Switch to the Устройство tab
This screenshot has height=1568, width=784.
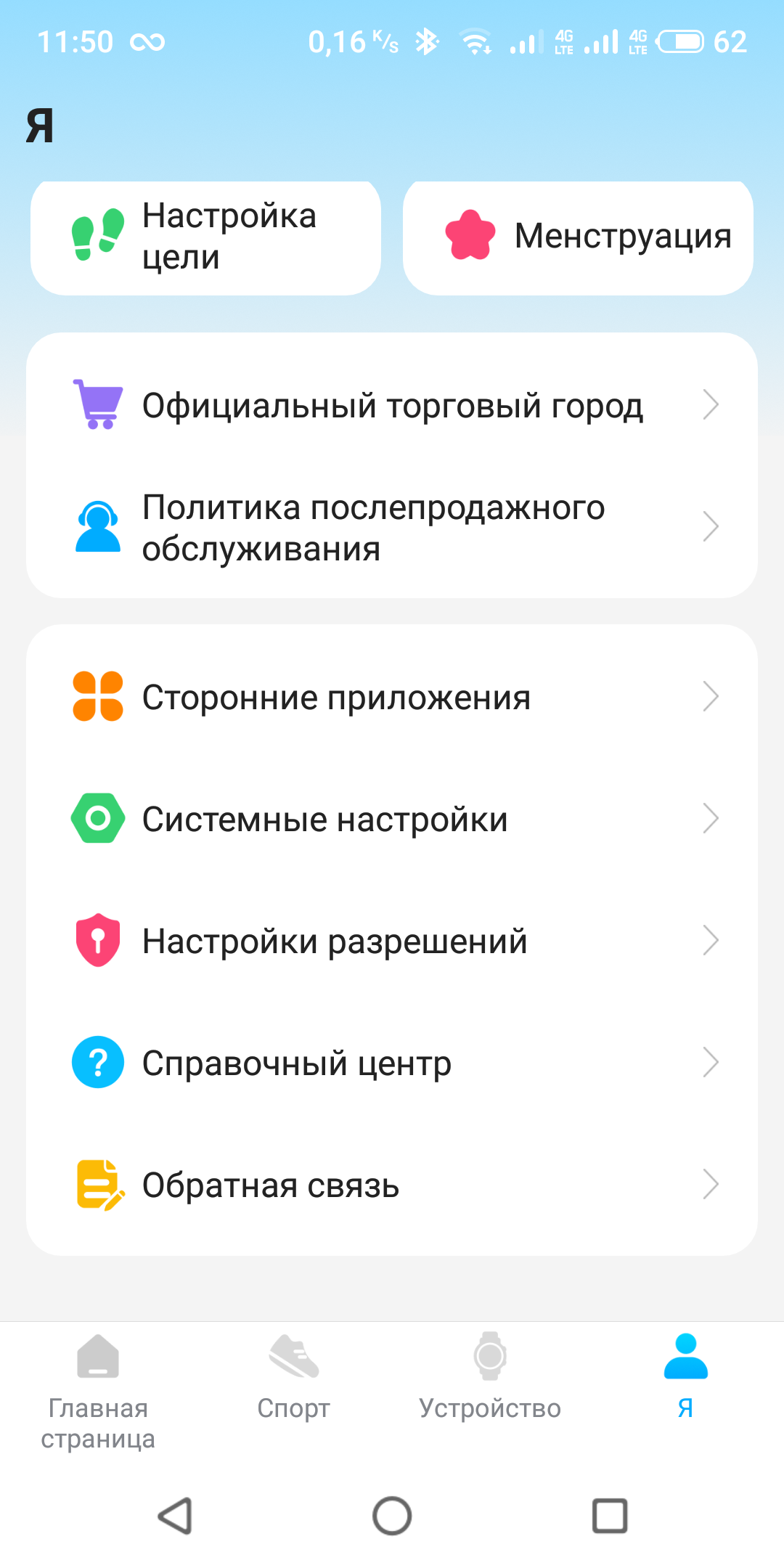[490, 1377]
